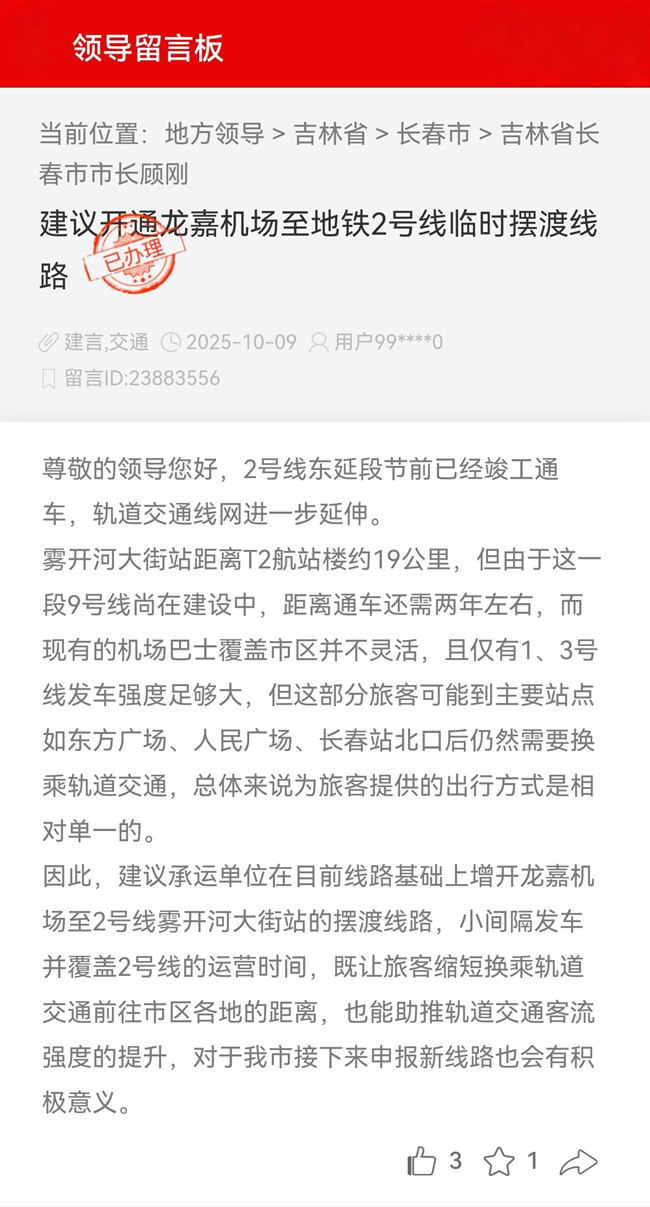Select 长春市 in the breadcrumb path
Screen dimensions: 650x1207
click(434, 134)
